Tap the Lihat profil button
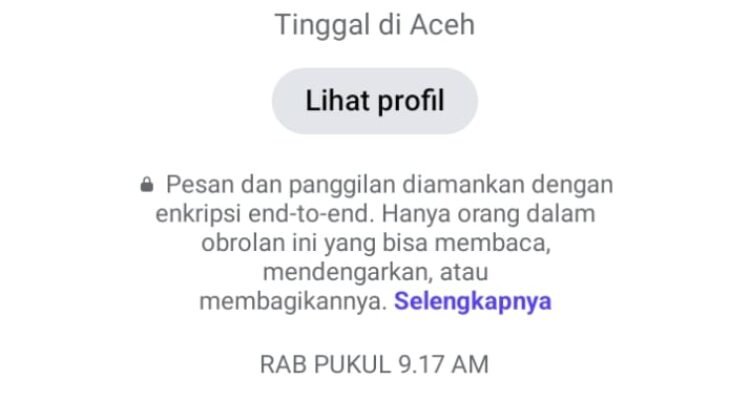Image resolution: width=750 pixels, height=400 pixels. click(375, 101)
